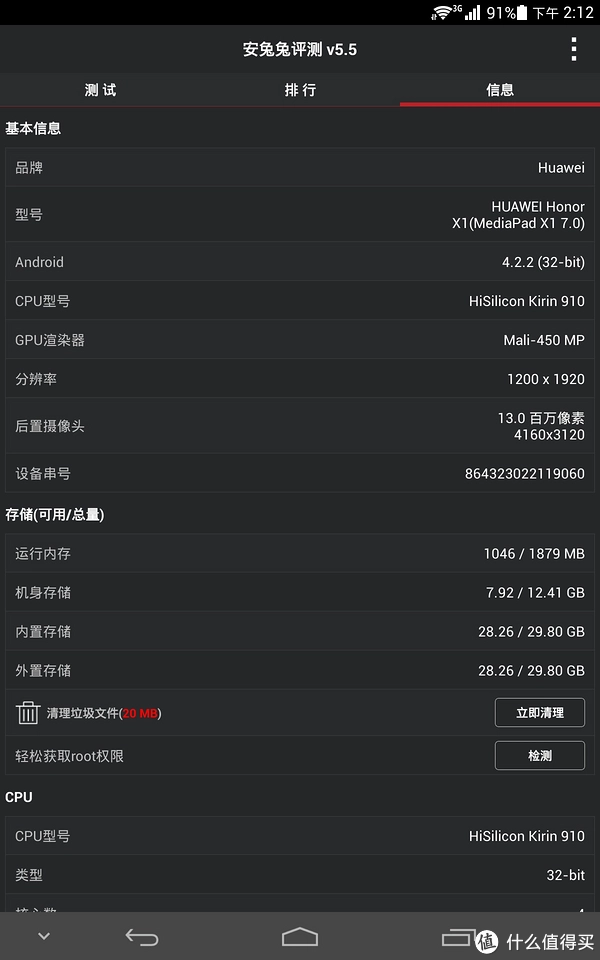
Task: Select the 信息 tab
Action: [500, 90]
